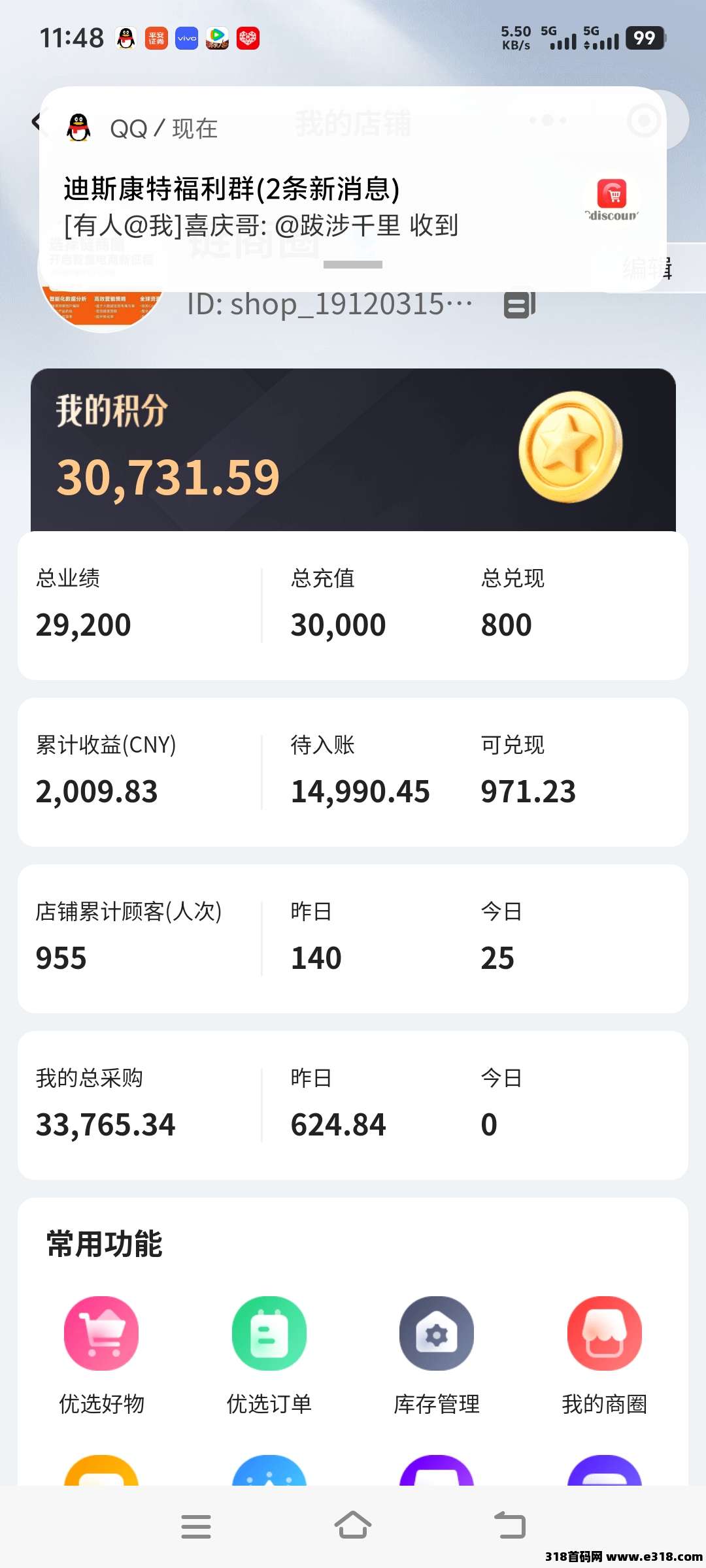Tap the system home button

coord(353,1526)
